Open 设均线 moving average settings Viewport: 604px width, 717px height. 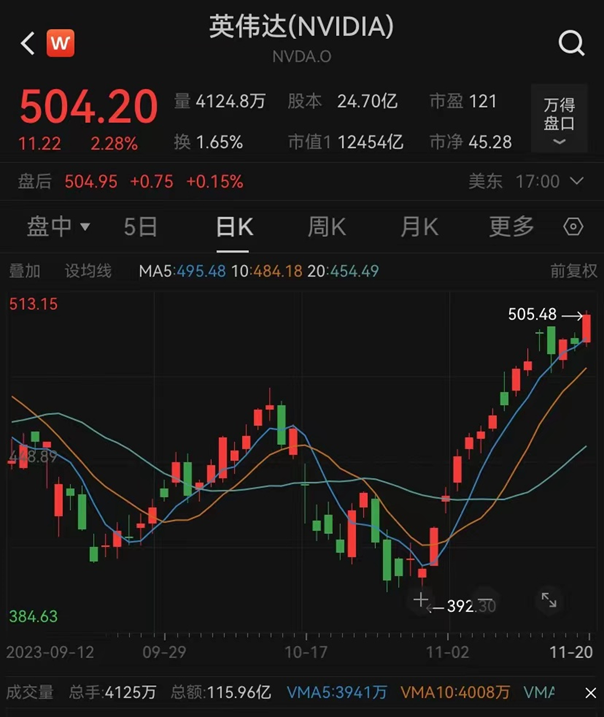89,271
